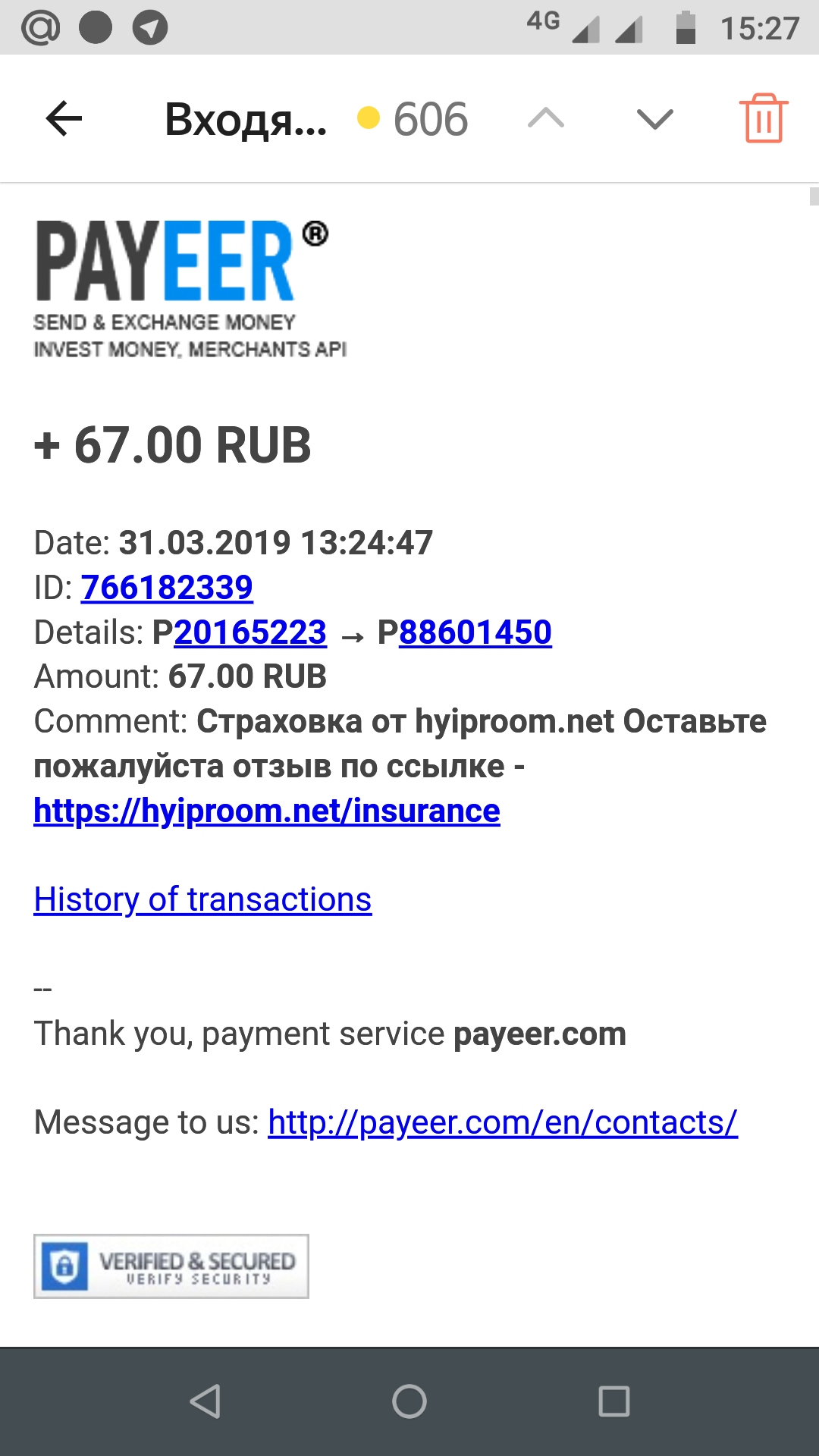819x1456 pixels.
Task: Open the payeer.com/en/contacts link
Action: pyautogui.click(x=503, y=1123)
